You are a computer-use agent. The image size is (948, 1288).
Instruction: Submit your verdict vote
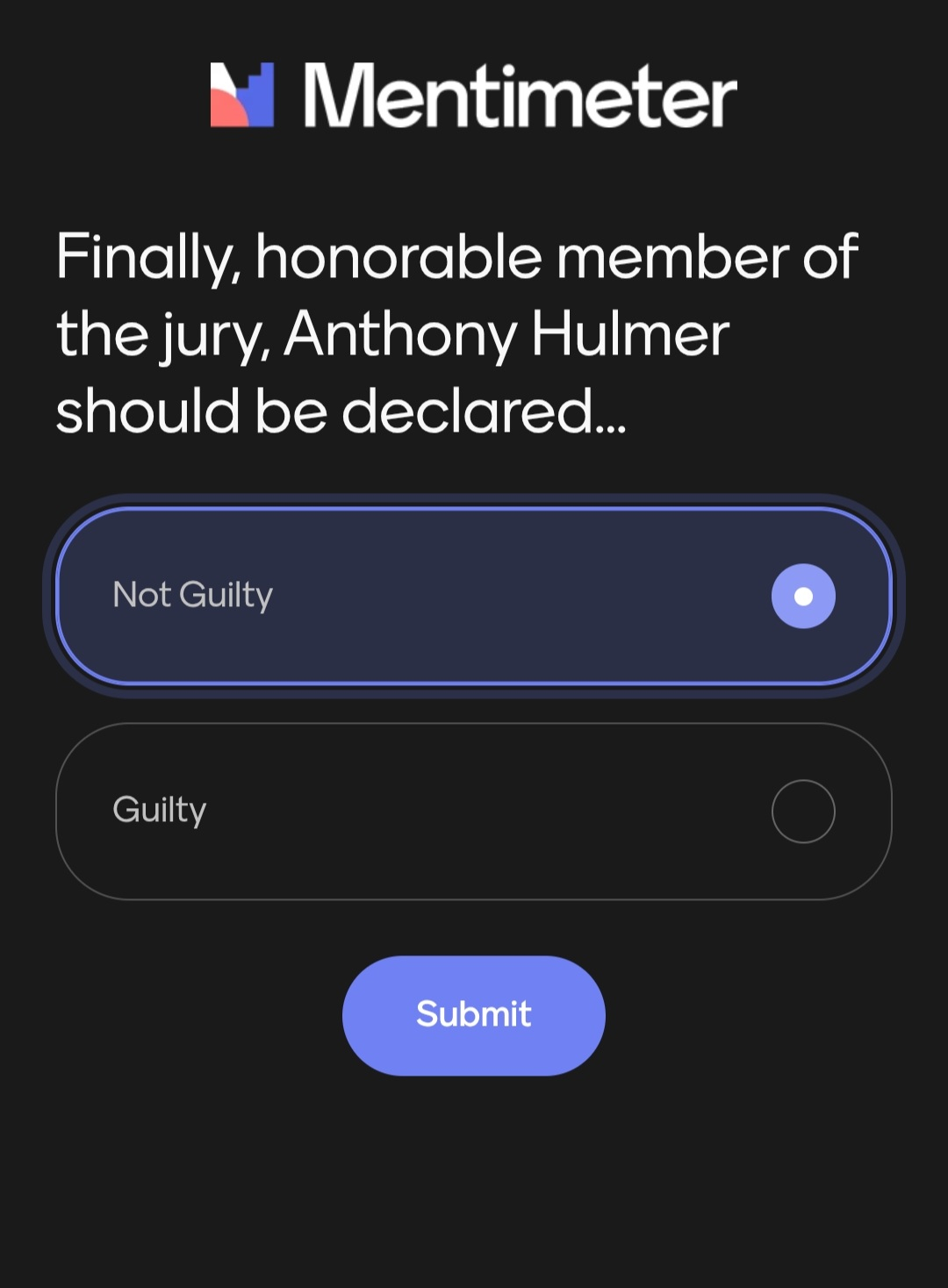(474, 1015)
